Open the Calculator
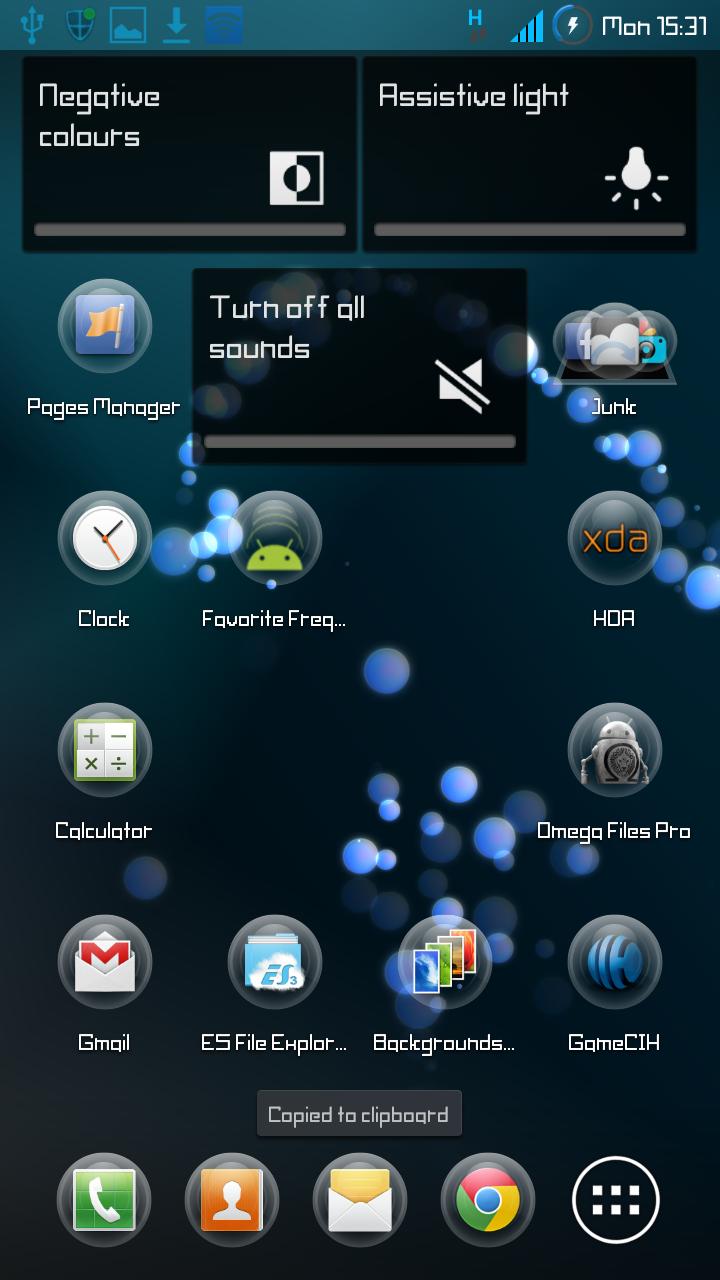 104,750
